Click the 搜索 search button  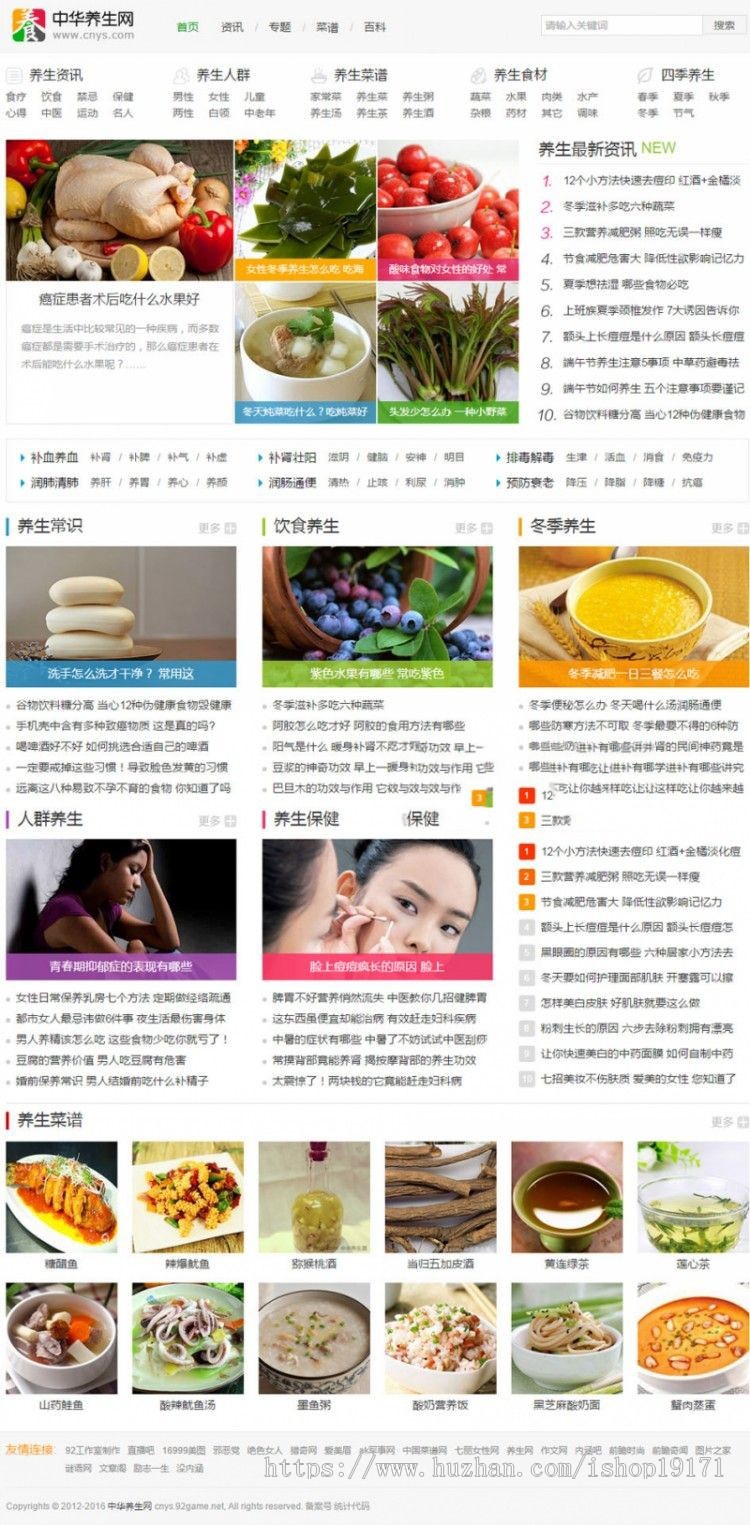point(722,23)
